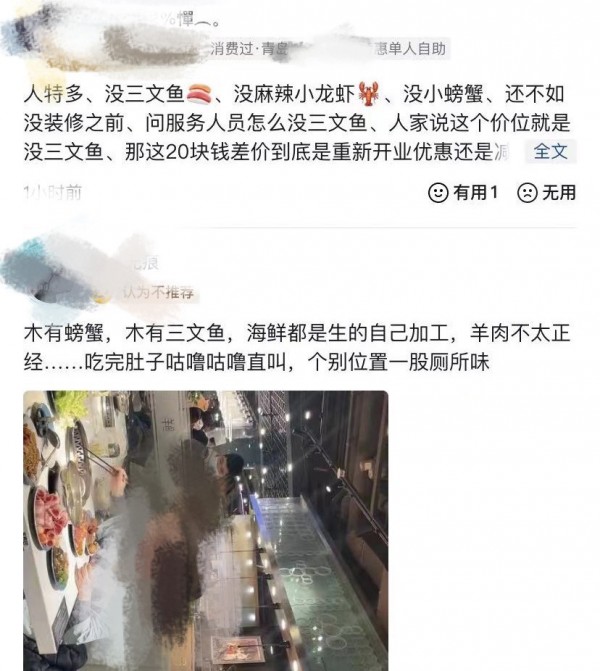Mark the first review as 无用

tap(547, 193)
